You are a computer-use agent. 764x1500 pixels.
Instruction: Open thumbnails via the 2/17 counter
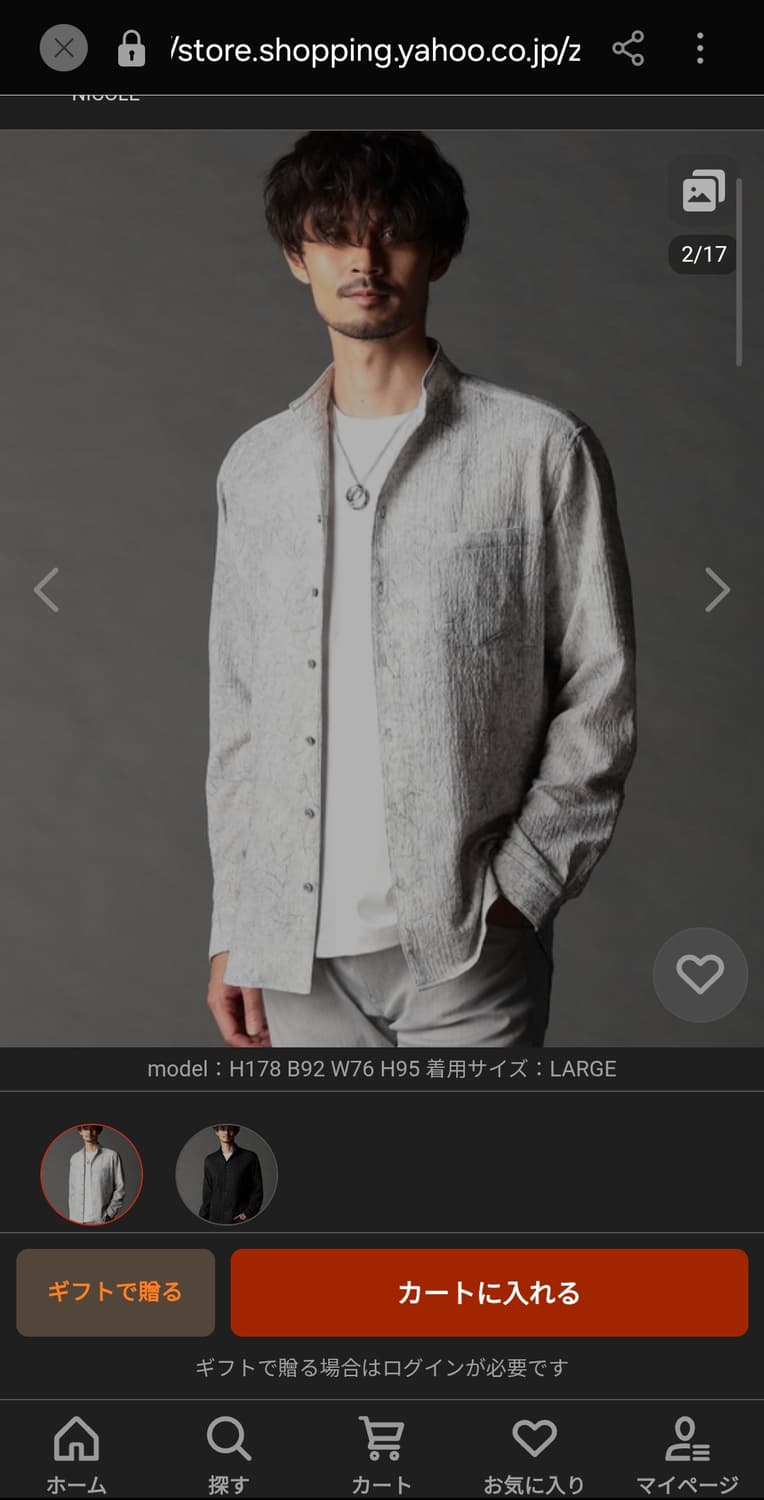tap(700, 254)
